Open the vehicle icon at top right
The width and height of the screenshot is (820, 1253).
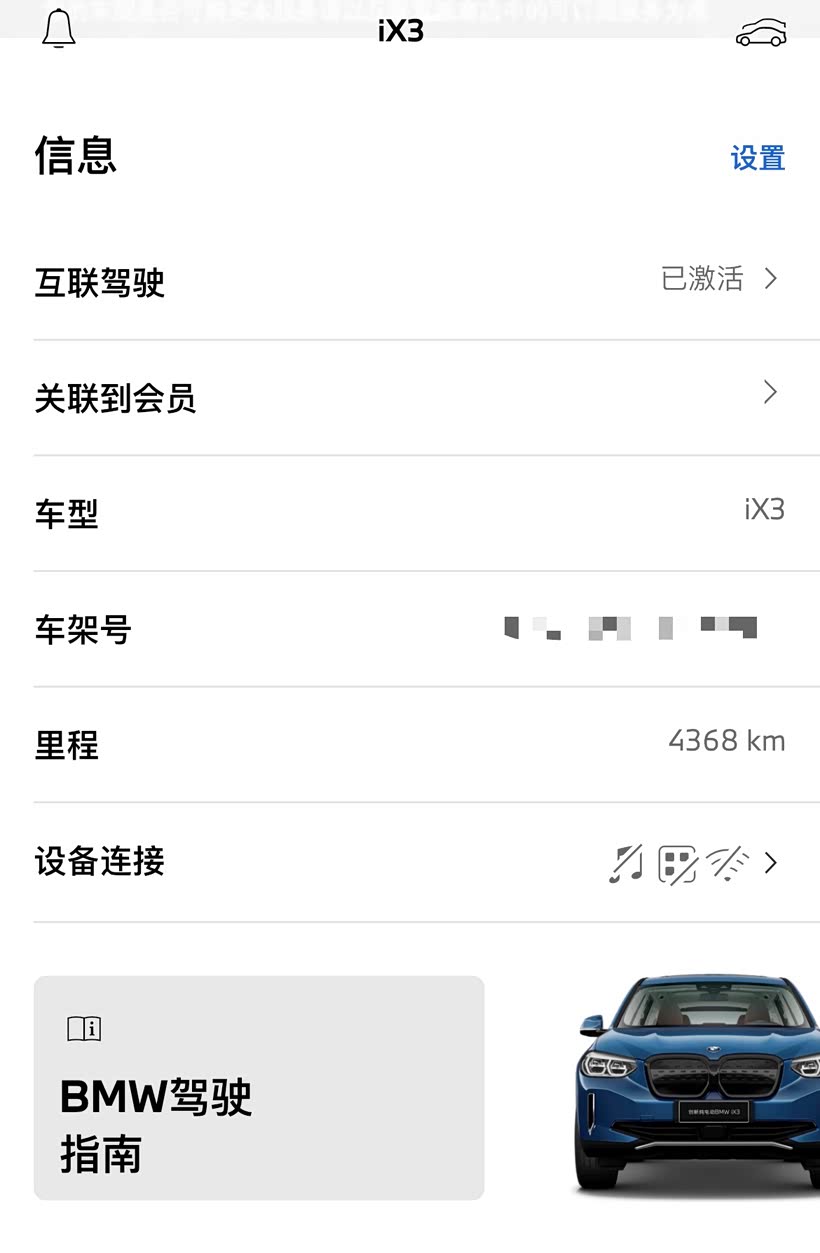tap(761, 33)
